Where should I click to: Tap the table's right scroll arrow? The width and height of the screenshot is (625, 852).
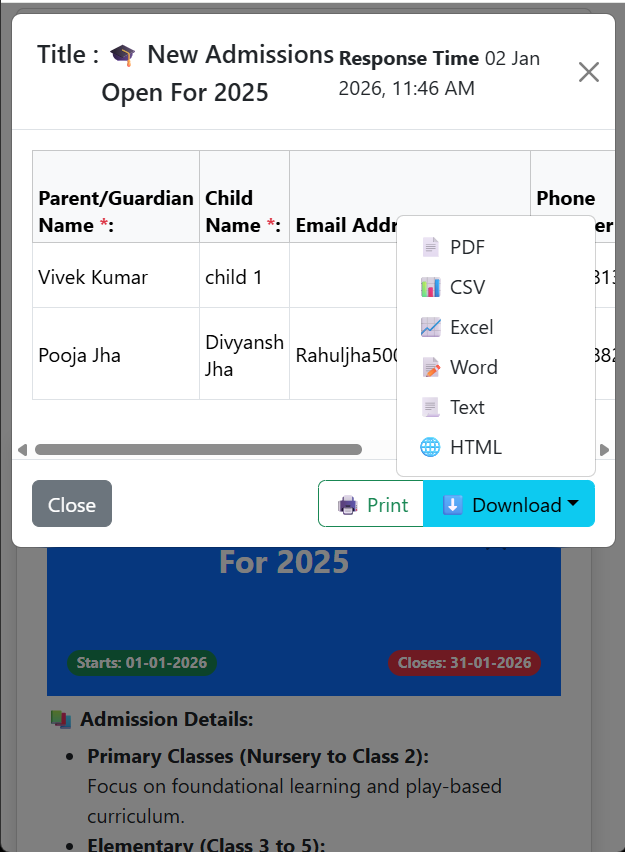pos(604,450)
